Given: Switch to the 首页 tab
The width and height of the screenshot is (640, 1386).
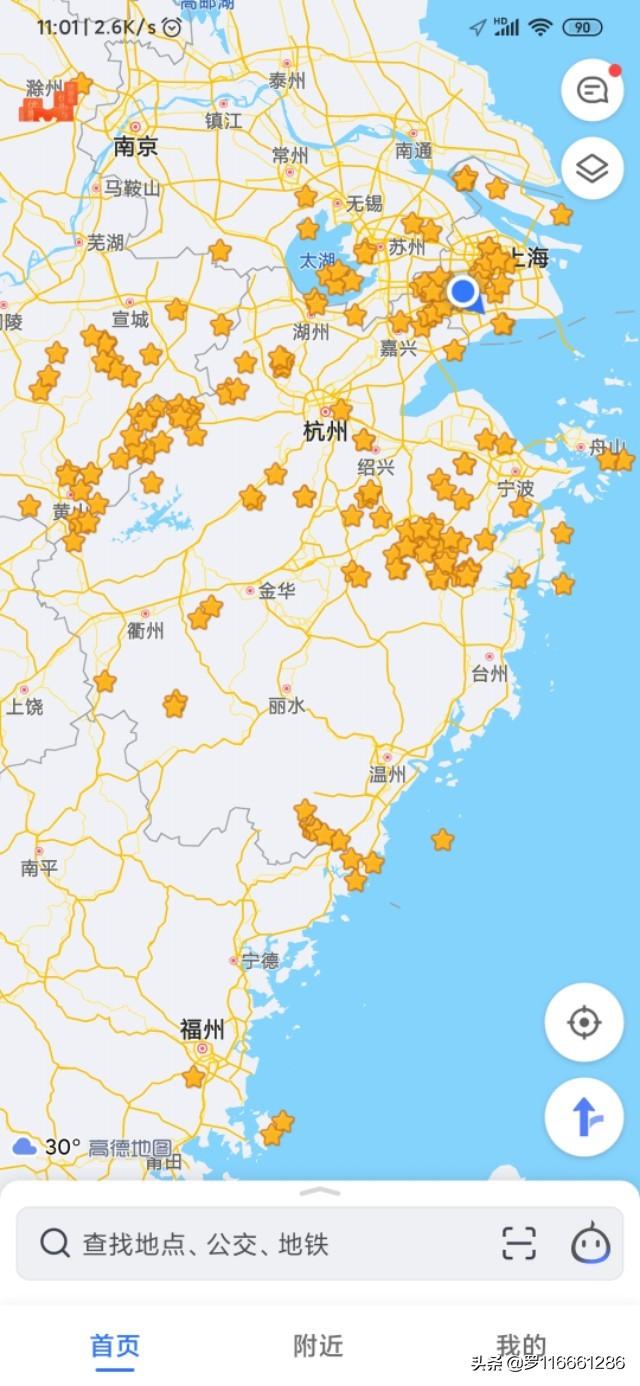Looking at the screenshot, I should click(115, 1346).
